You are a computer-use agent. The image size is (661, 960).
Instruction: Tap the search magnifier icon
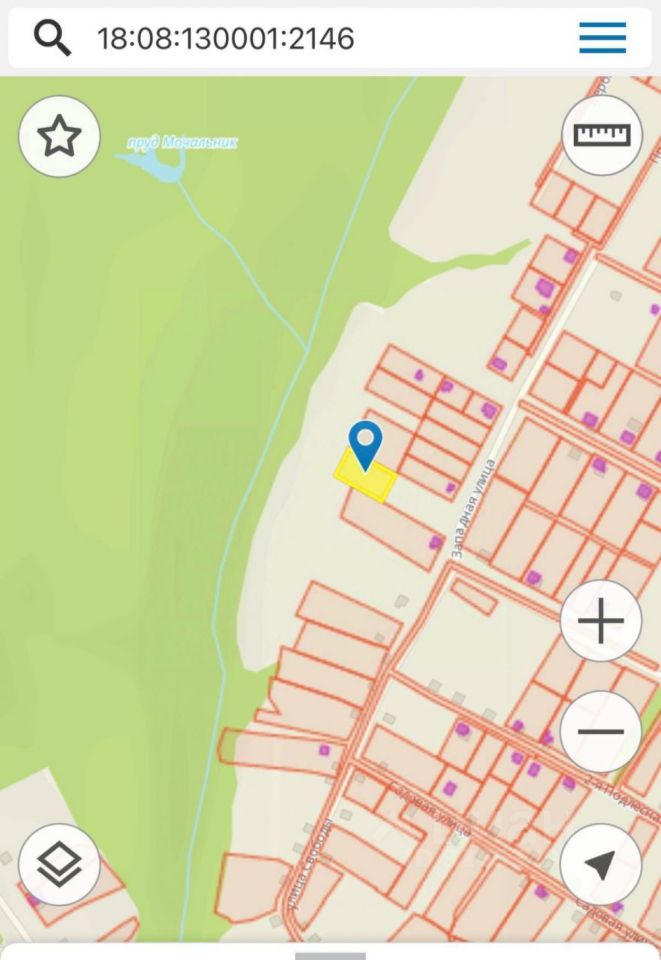coord(52,38)
